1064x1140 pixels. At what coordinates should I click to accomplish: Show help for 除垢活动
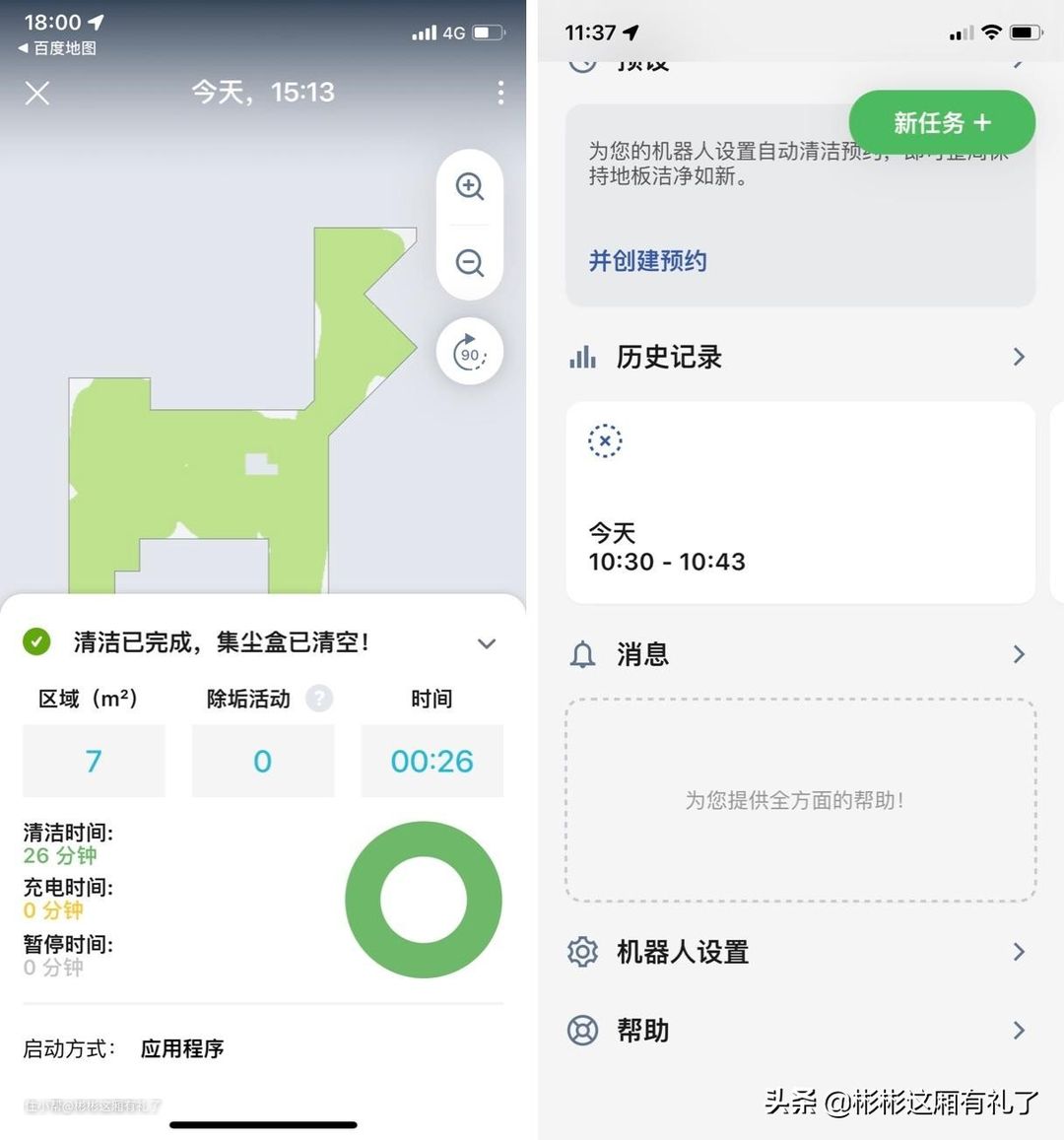pos(318,699)
